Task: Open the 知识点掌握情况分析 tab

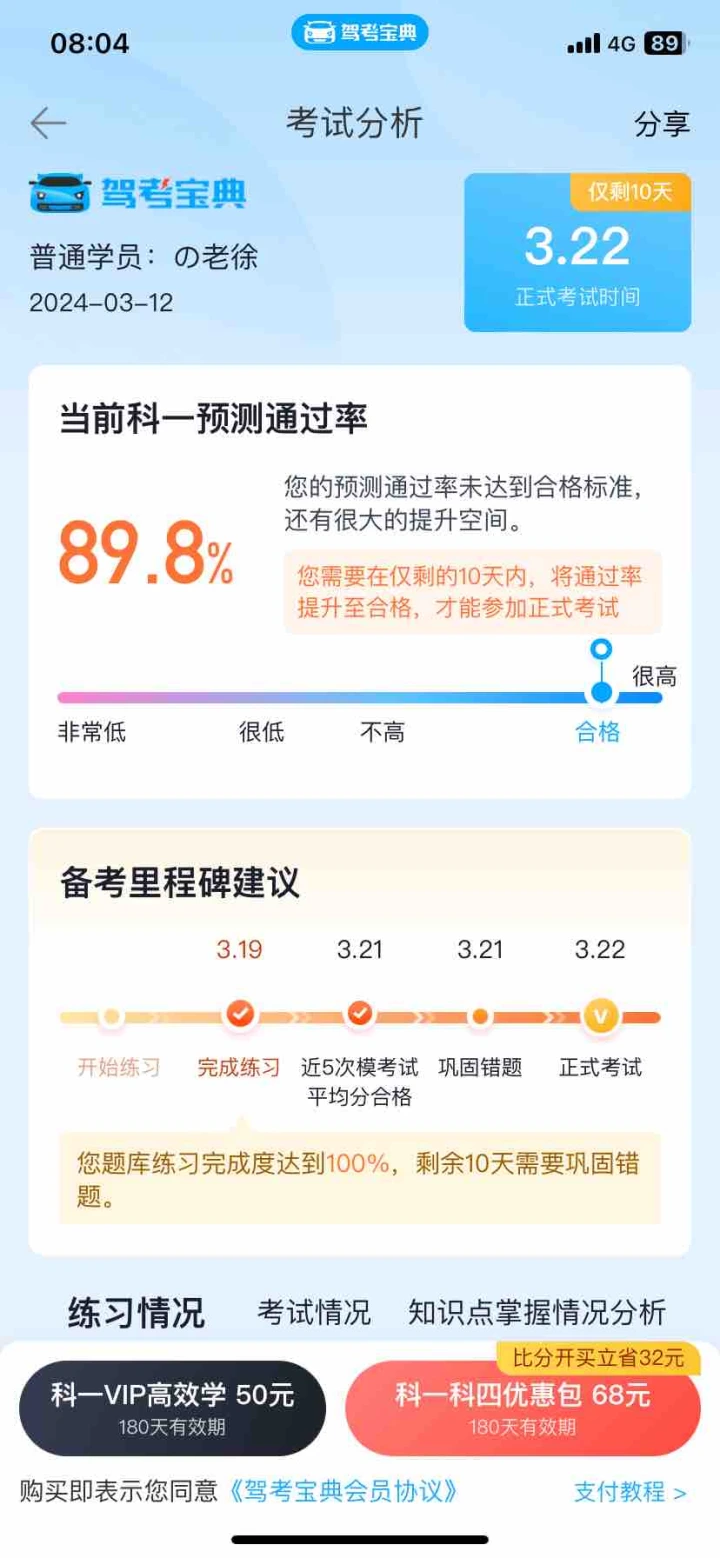Action: 537,1311
